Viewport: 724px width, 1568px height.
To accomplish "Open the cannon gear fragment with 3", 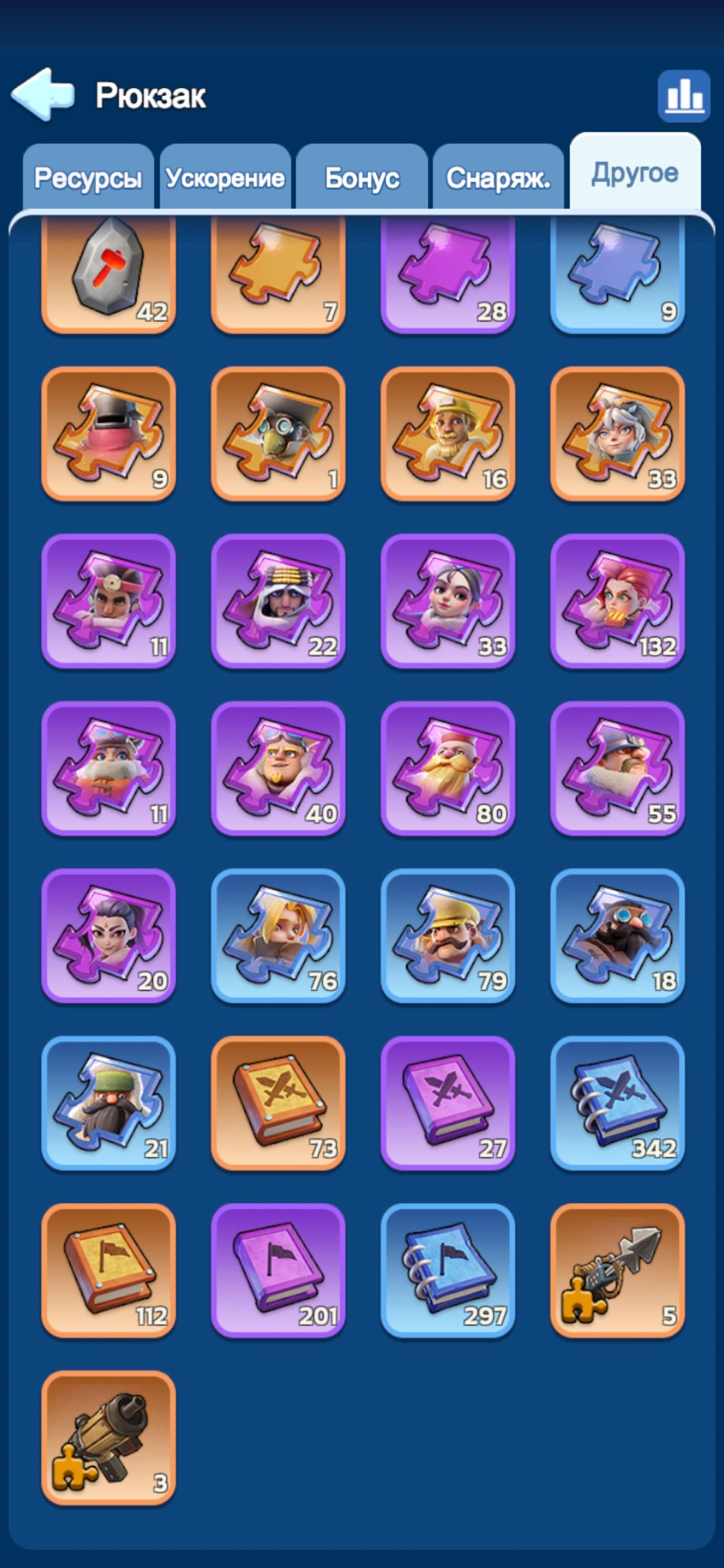I will 109,1438.
